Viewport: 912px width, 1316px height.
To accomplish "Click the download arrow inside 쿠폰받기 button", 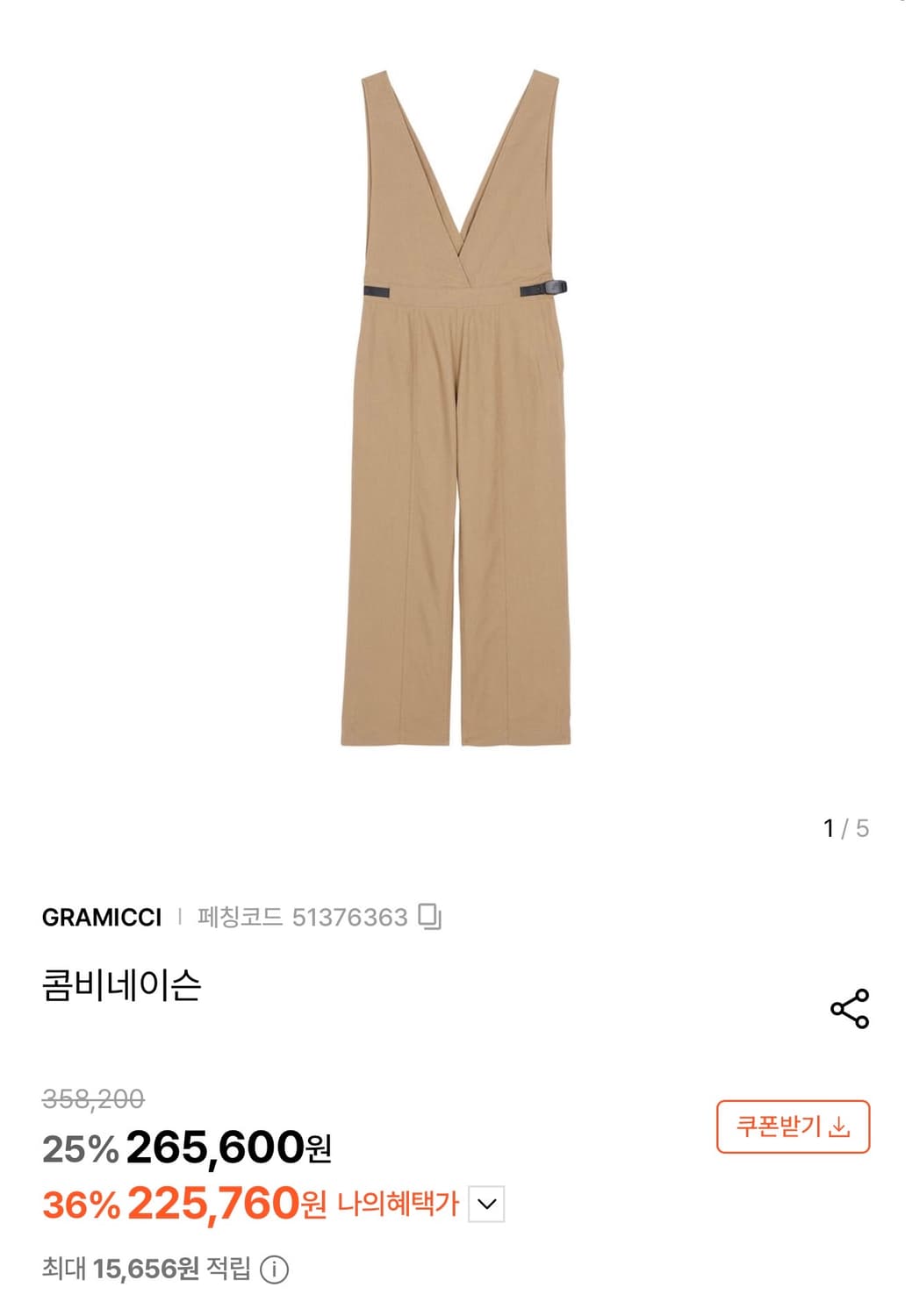I will [x=840, y=1126].
